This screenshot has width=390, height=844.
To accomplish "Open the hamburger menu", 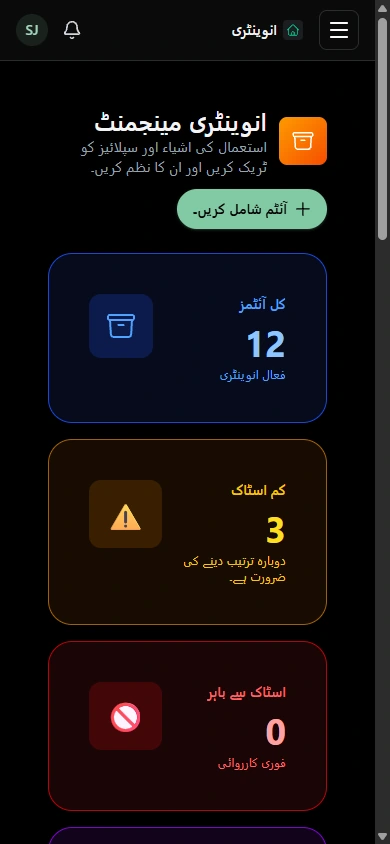I will [x=339, y=30].
